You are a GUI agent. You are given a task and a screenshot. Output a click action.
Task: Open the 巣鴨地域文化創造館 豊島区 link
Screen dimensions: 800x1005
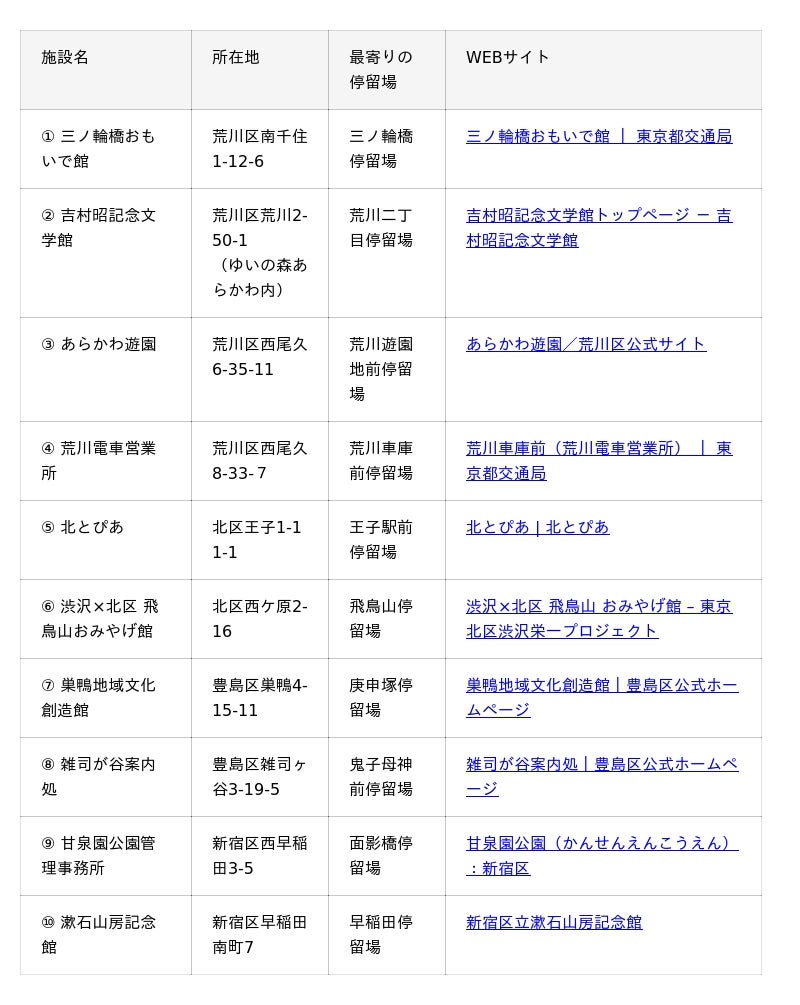[x=601, y=686]
